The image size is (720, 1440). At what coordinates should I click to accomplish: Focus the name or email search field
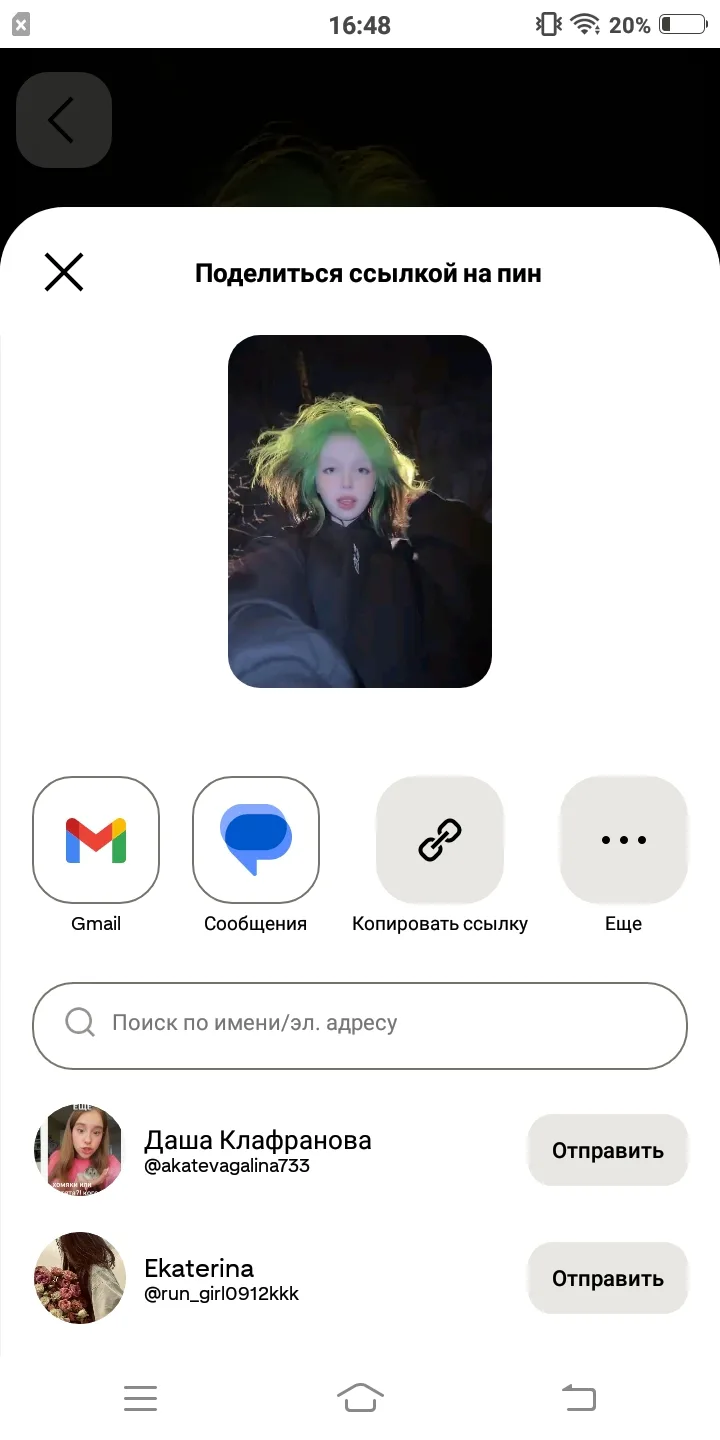[360, 1025]
